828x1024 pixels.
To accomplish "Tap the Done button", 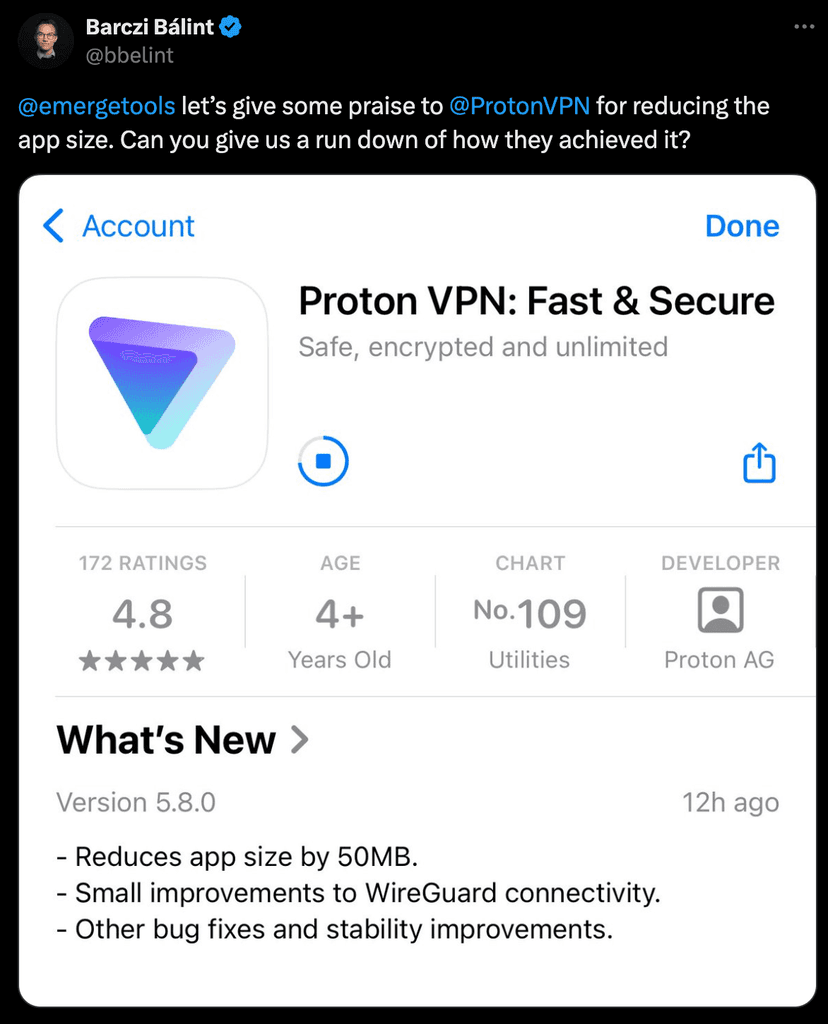I will tap(741, 226).
